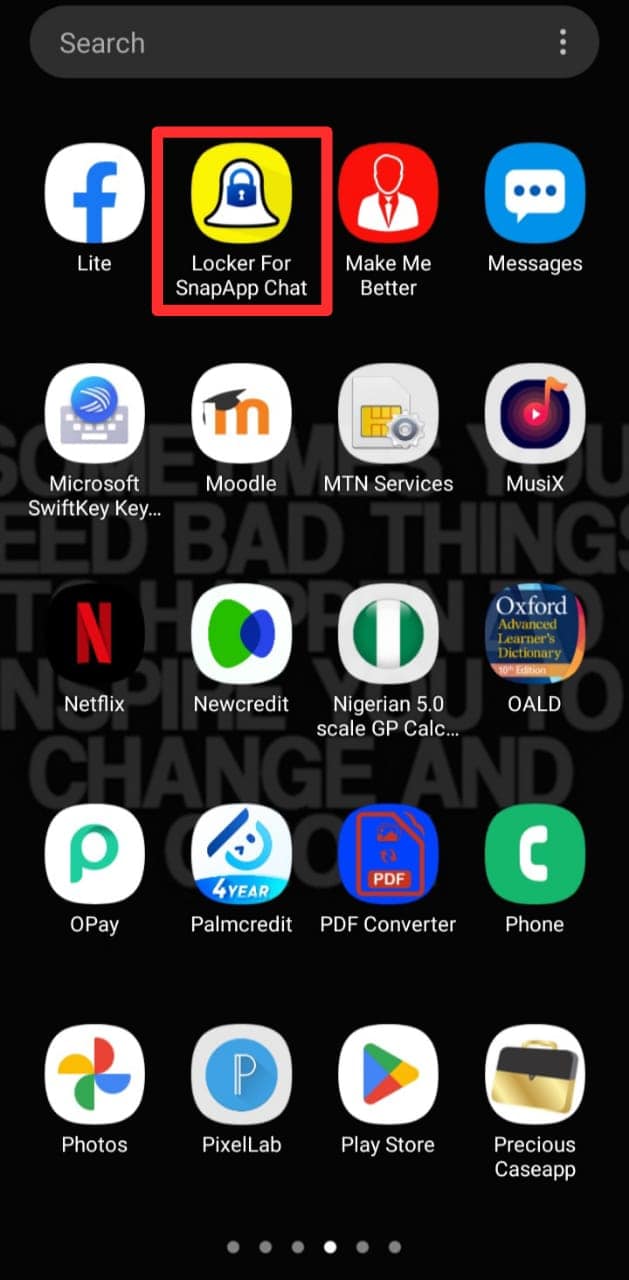Launch PDF Converter
The height and width of the screenshot is (1280, 629).
pyautogui.click(x=388, y=853)
